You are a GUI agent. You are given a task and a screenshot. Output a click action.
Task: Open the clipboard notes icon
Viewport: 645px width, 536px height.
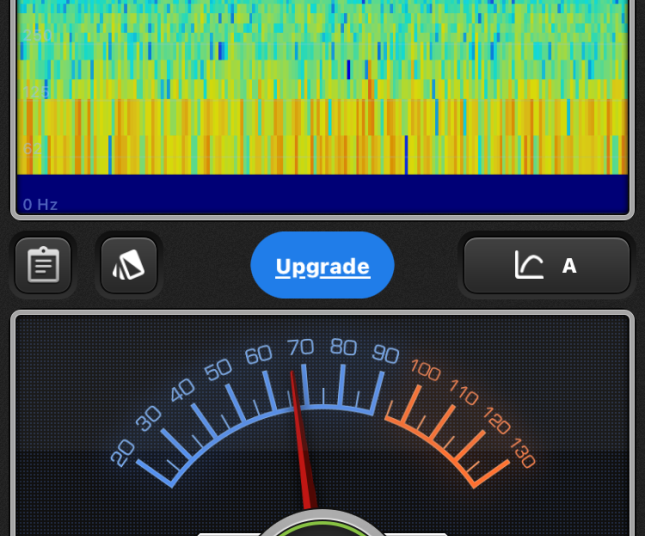tap(43, 266)
